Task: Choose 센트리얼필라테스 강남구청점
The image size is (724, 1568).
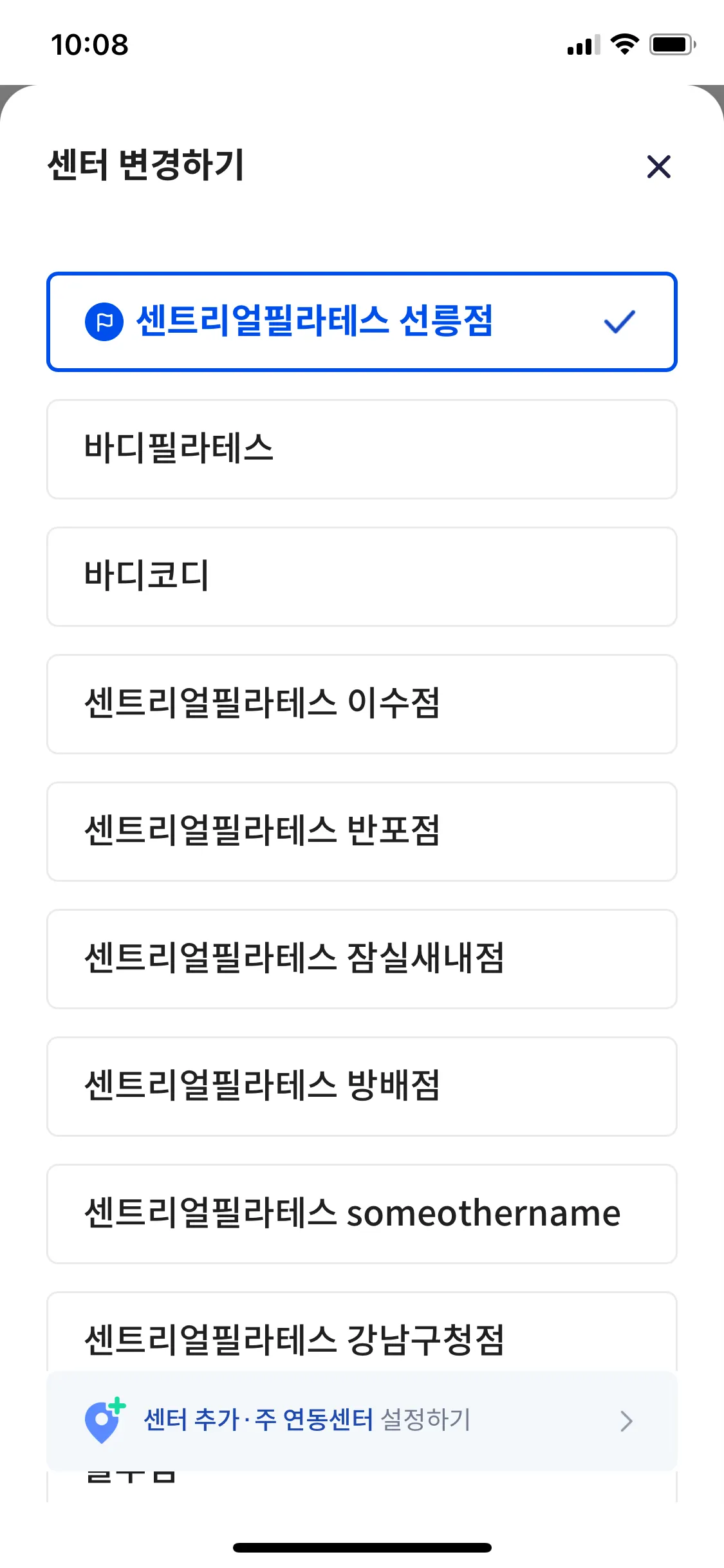Action: click(x=361, y=1336)
